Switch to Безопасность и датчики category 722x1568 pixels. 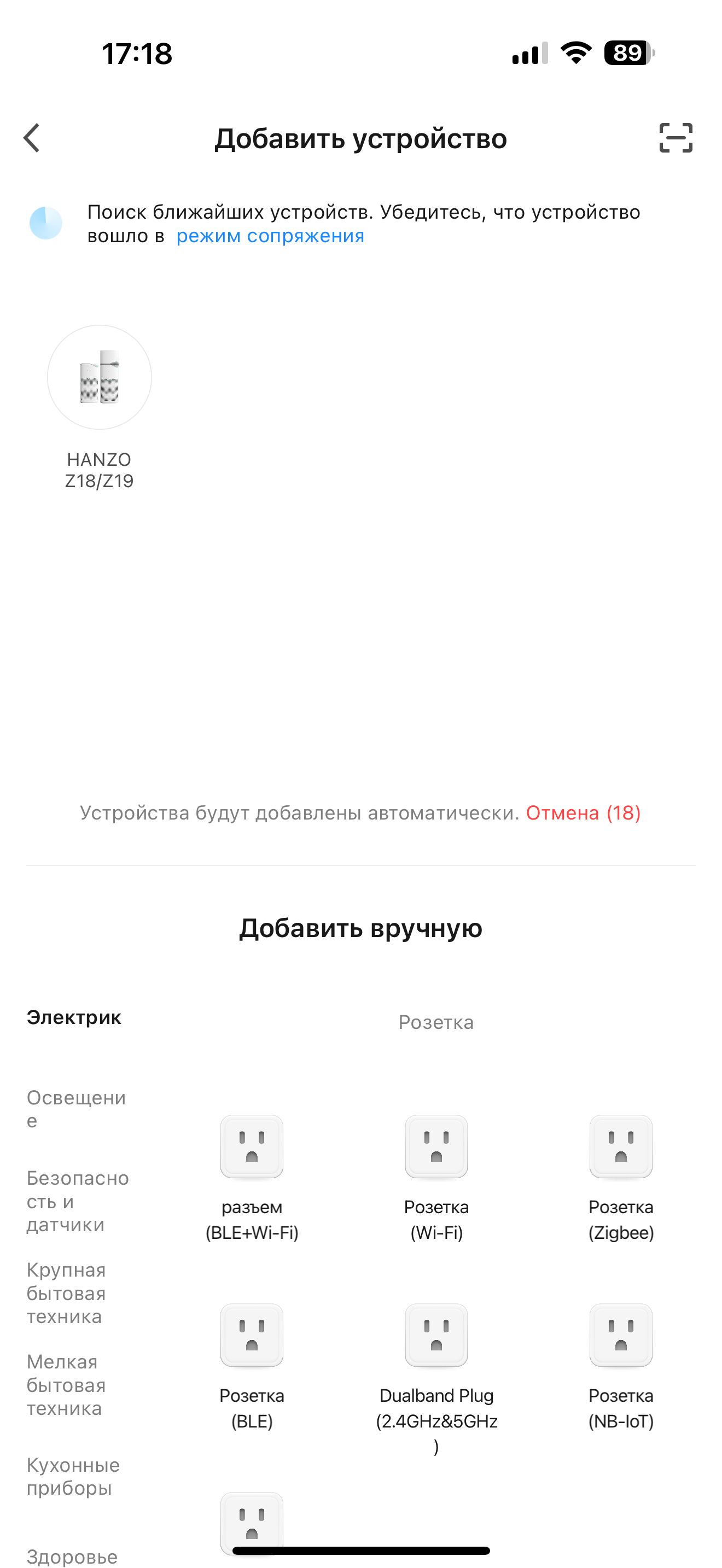(x=77, y=1201)
